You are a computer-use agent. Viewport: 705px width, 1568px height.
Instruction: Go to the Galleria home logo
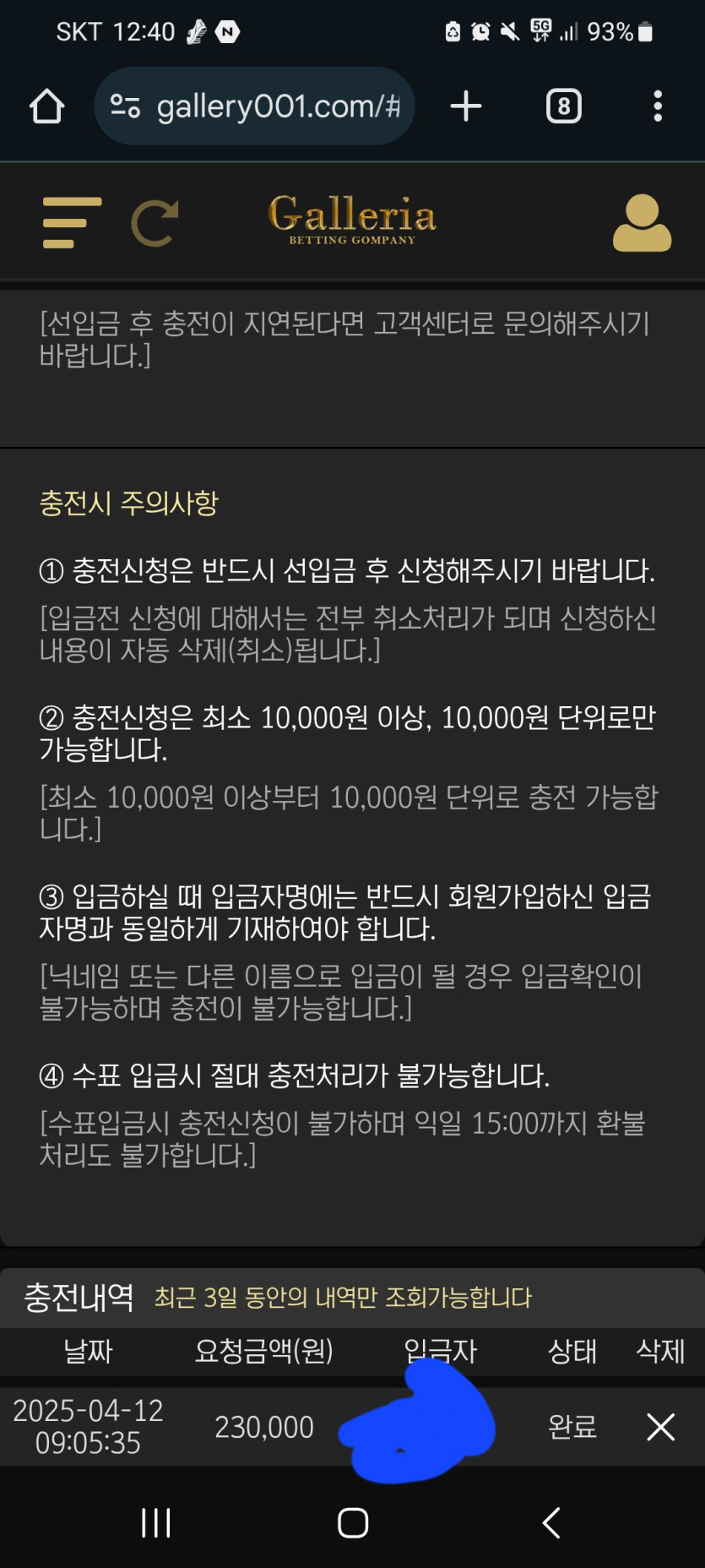pos(352,219)
